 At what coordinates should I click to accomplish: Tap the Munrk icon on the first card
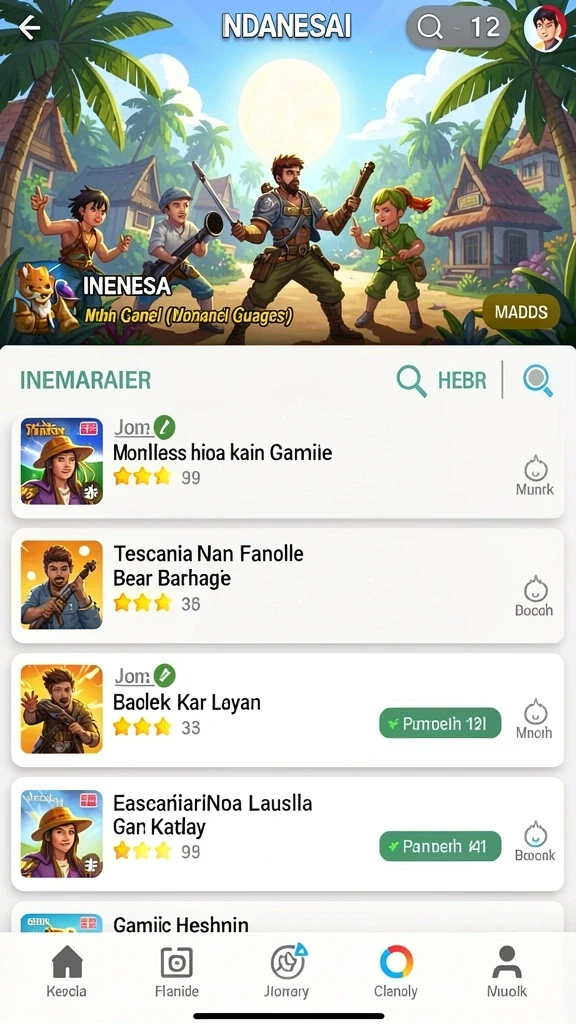[535, 475]
